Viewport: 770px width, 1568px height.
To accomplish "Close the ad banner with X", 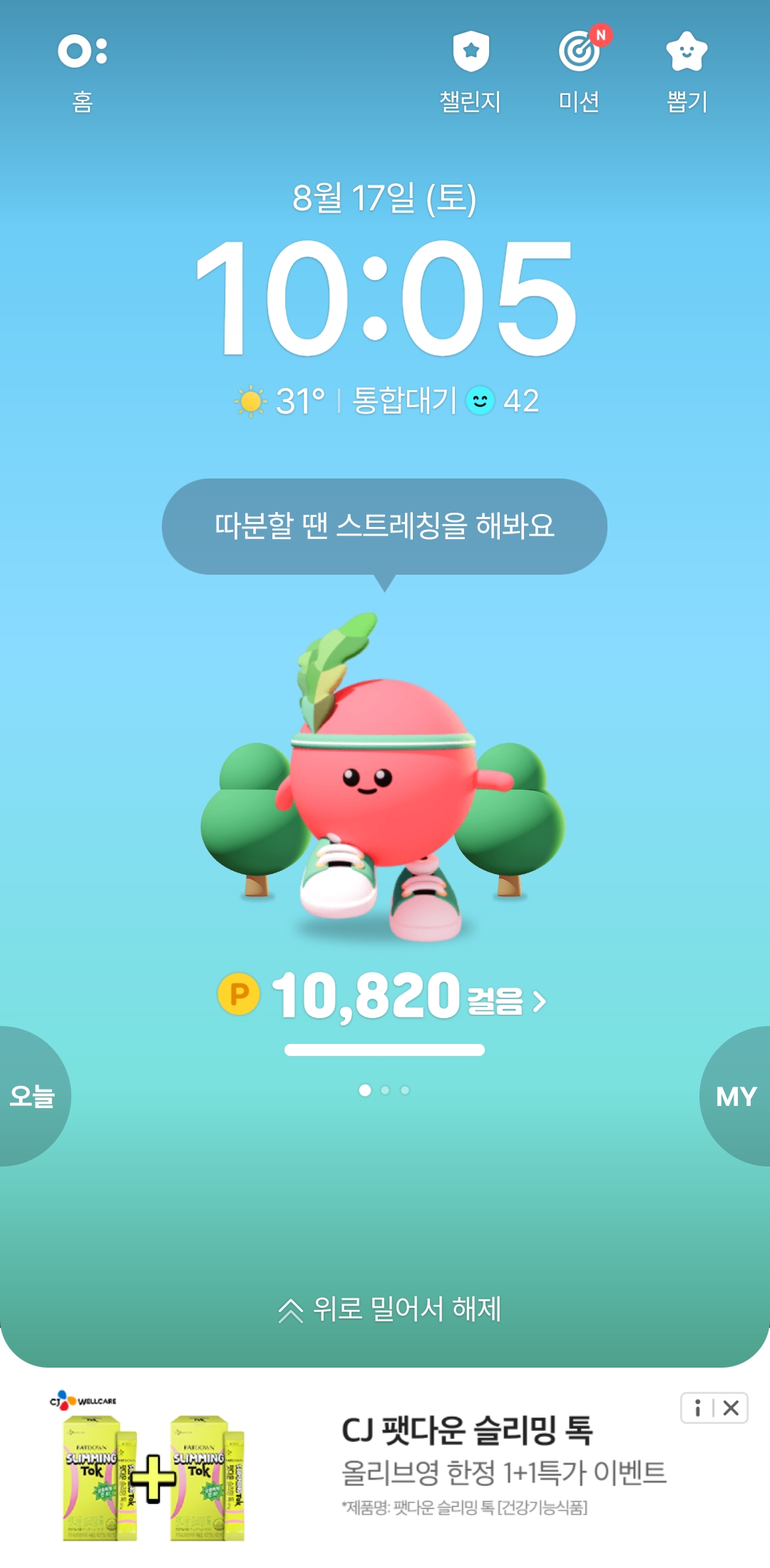I will (731, 1408).
